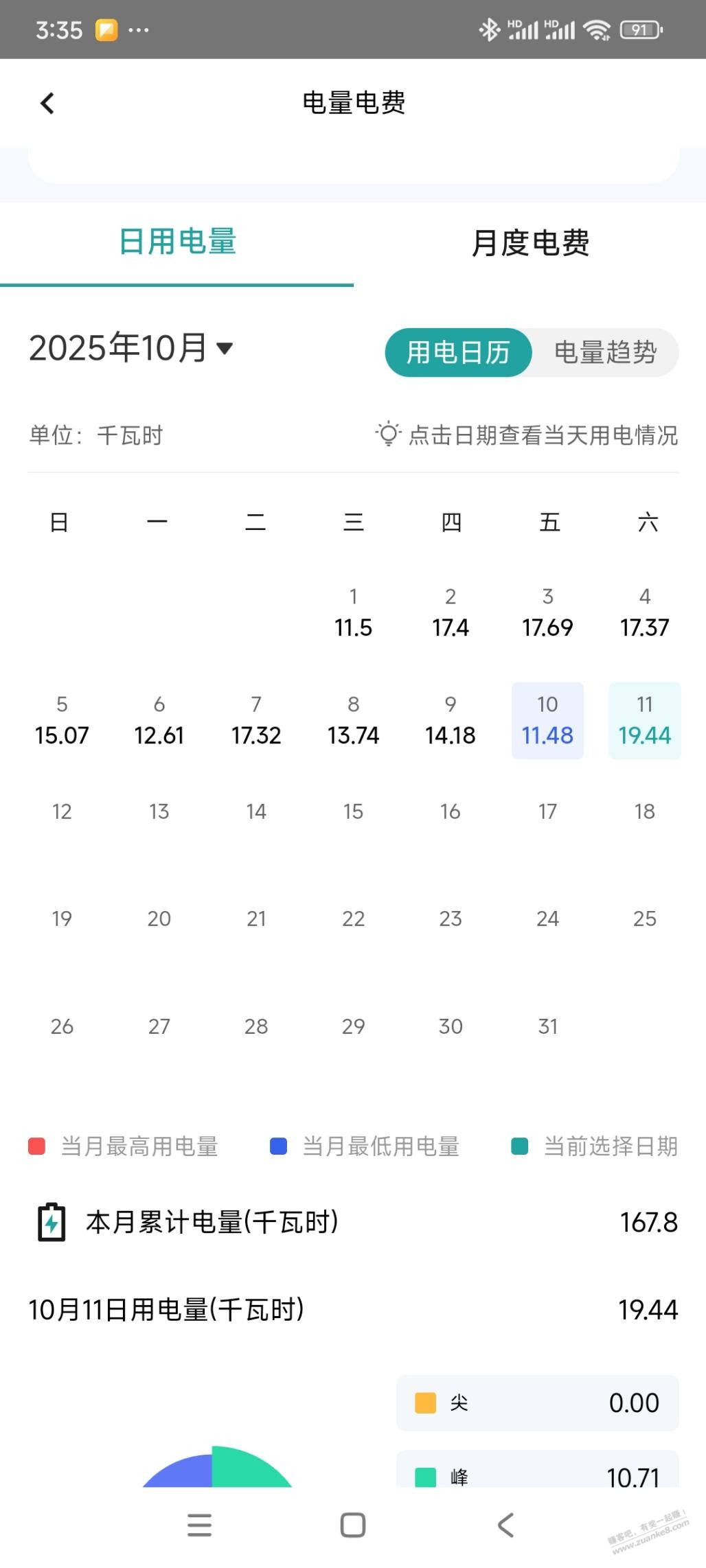
Task: Open October 5 usage details
Action: click(x=62, y=720)
